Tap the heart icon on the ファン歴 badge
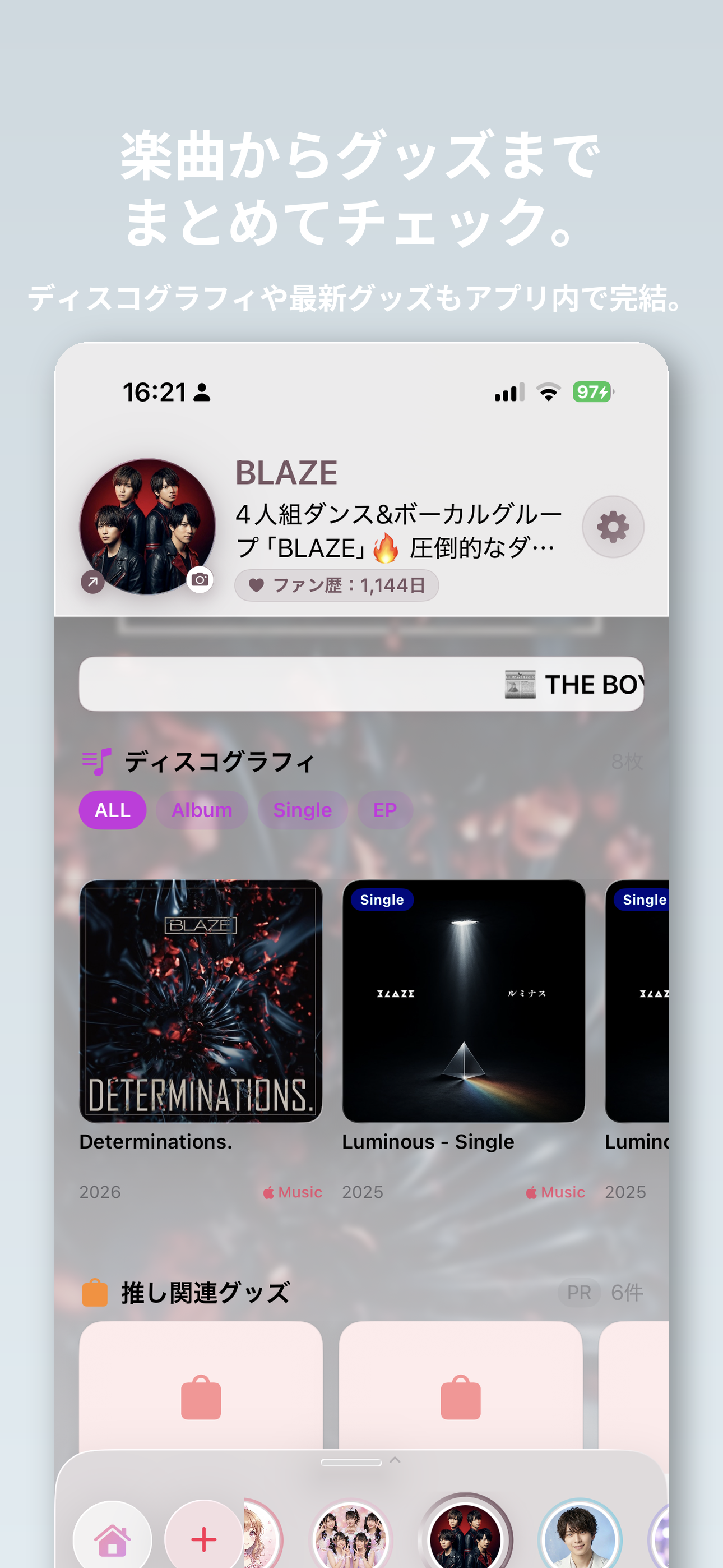723x1568 pixels. click(256, 585)
